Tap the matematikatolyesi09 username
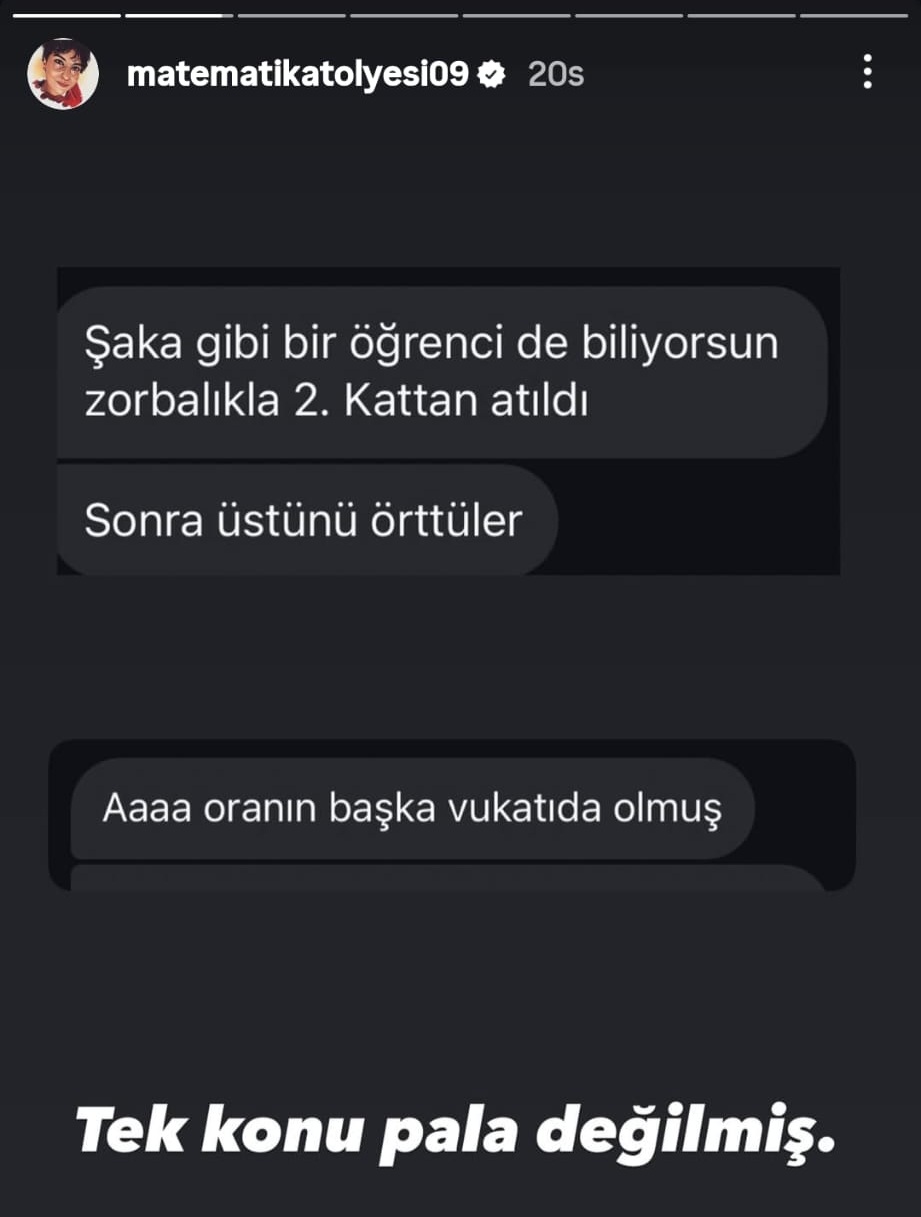Screen dimensions: 921x1217 pos(298,74)
